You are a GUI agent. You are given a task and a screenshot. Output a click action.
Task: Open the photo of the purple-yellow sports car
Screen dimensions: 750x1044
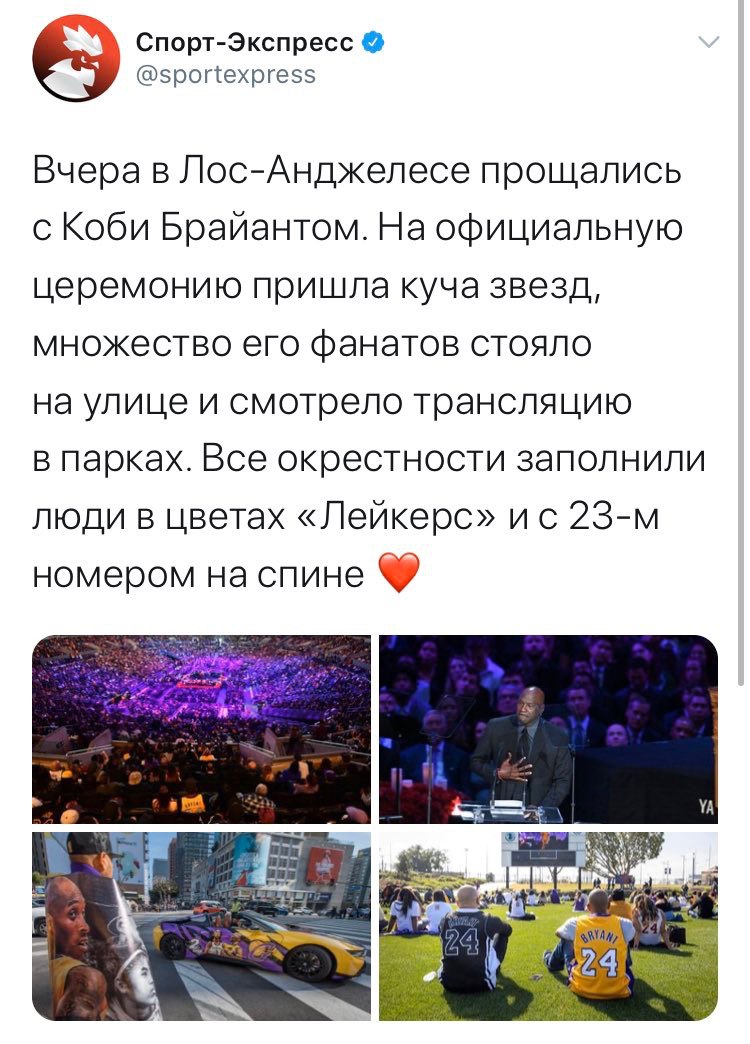[x=201, y=925]
